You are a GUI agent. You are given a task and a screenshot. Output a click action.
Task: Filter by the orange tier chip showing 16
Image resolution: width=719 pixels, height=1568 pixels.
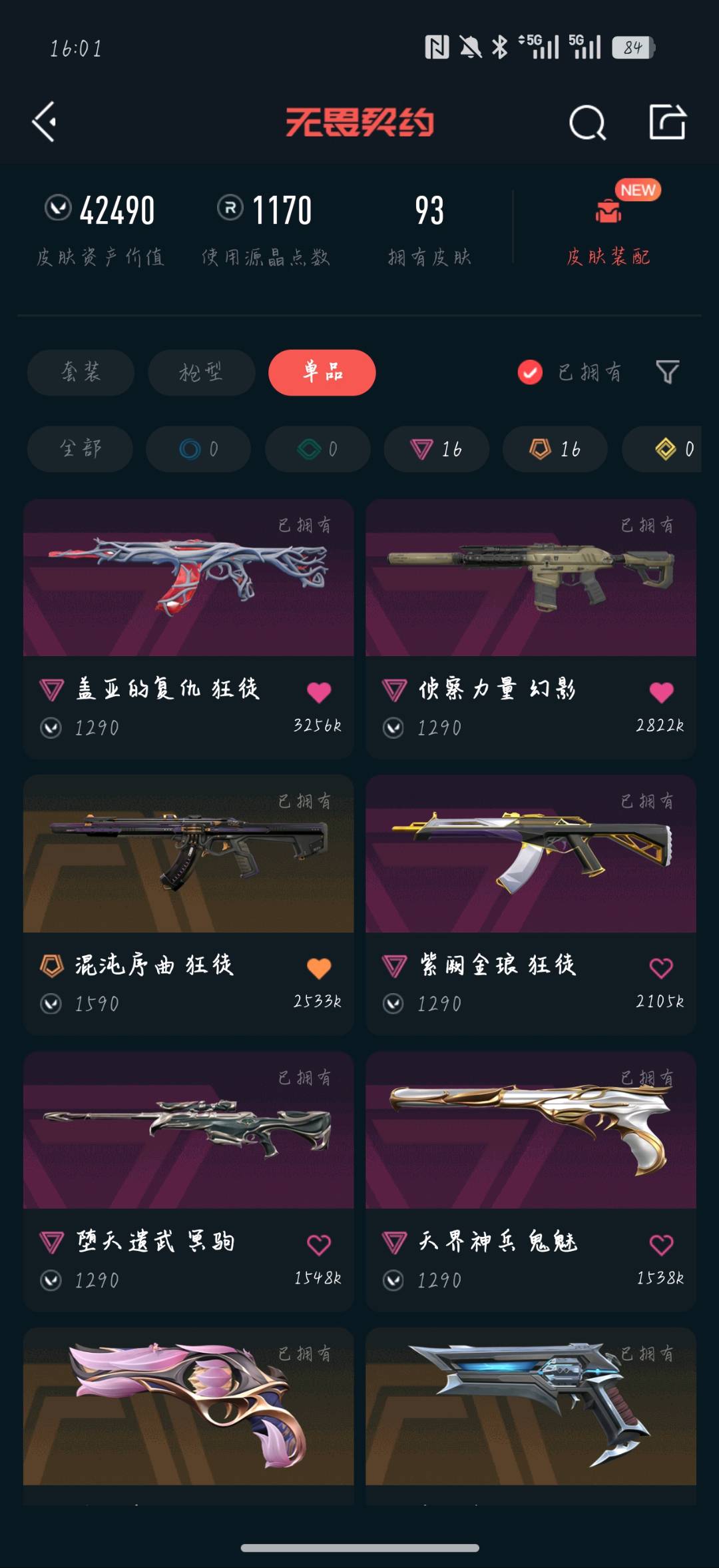(555, 449)
